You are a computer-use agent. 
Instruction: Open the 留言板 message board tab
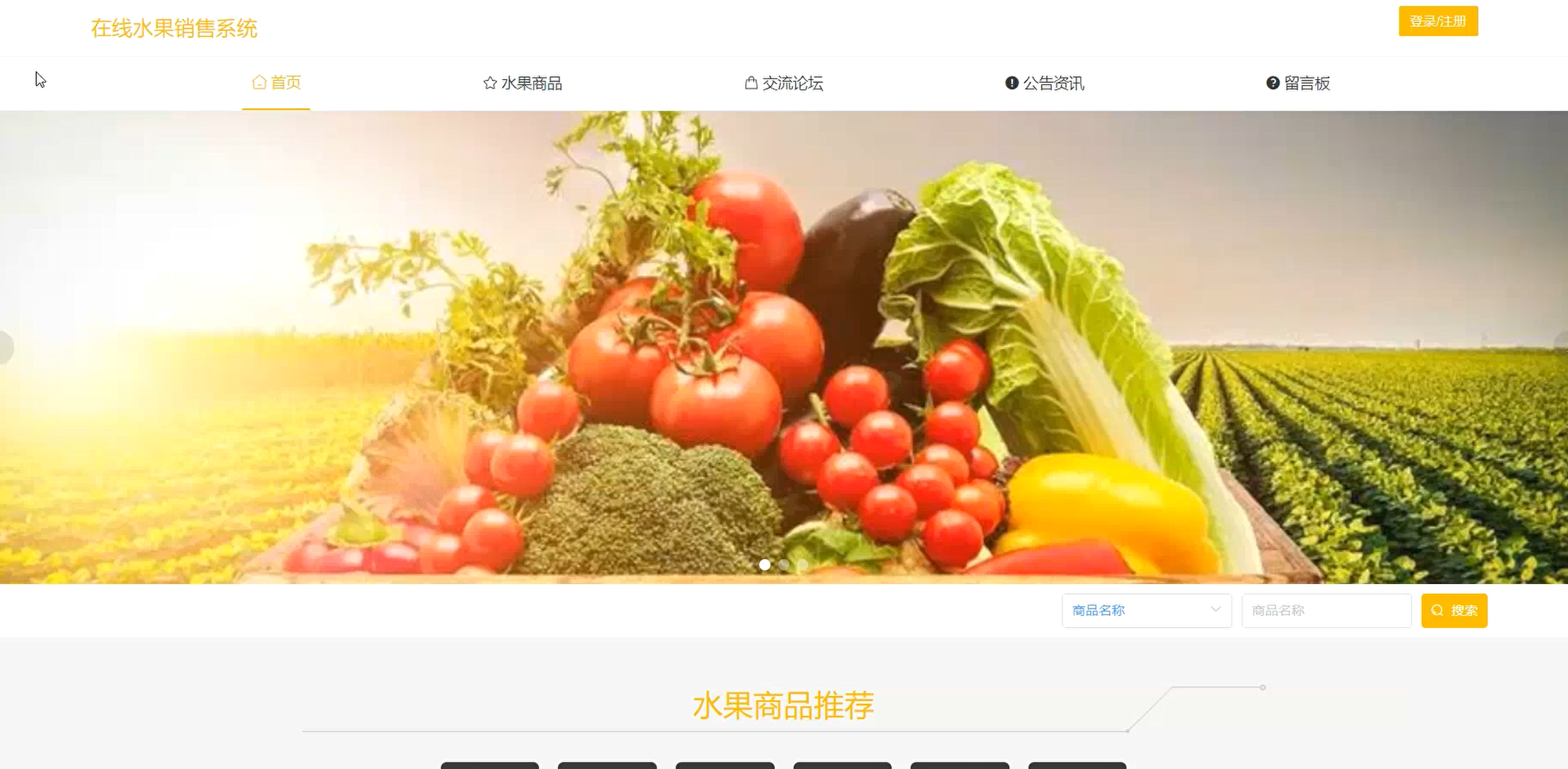click(1298, 84)
